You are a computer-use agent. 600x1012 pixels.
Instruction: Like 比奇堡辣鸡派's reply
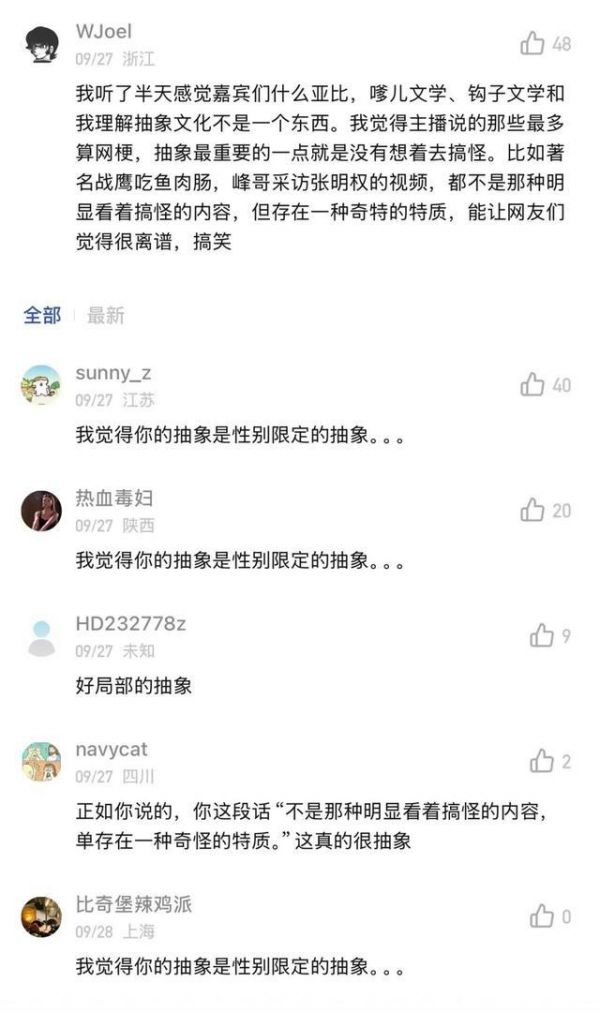542,916
